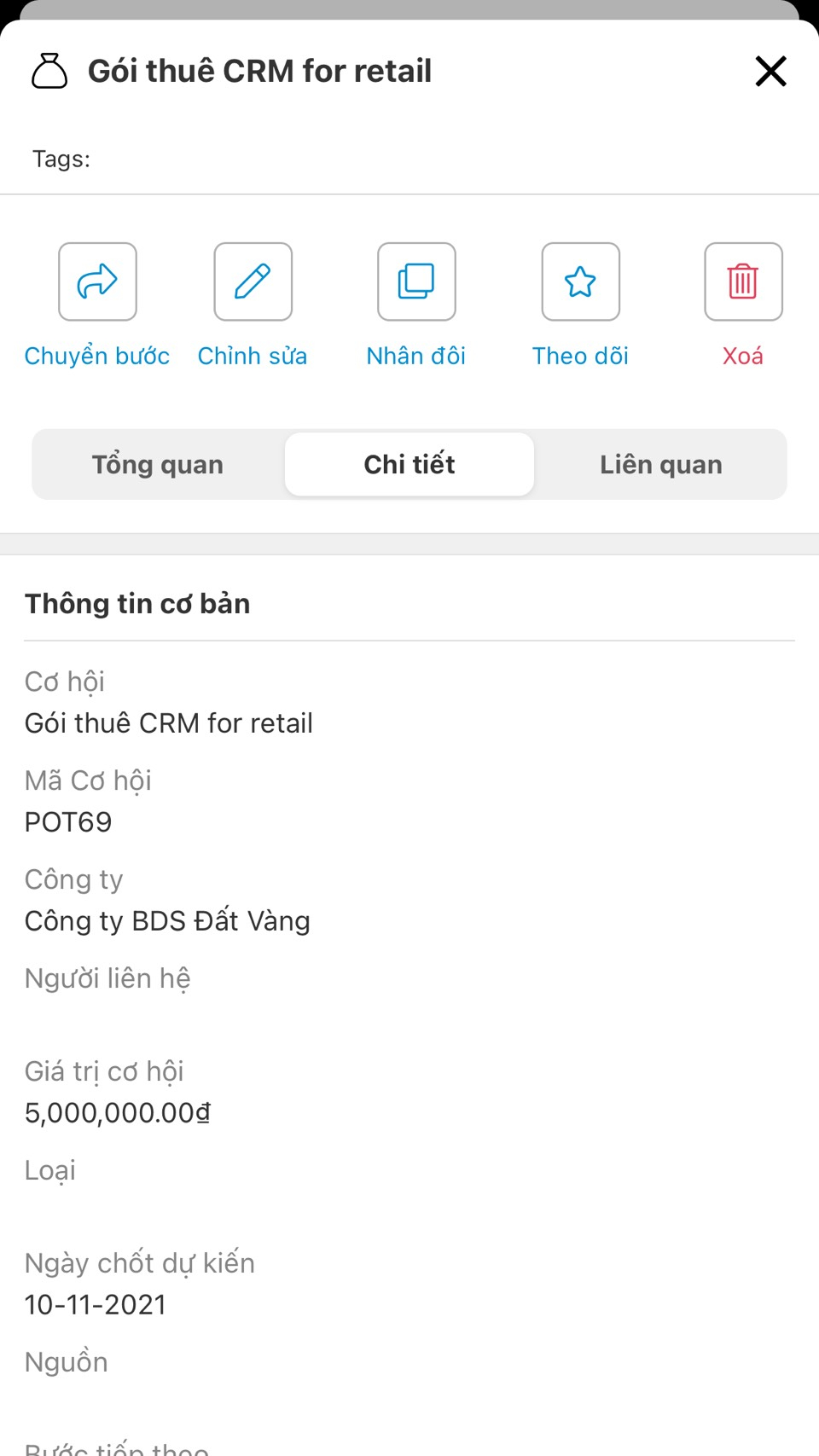819x1456 pixels.
Task: Duplicate the opportunity with Nhân đôi
Action: [x=416, y=282]
